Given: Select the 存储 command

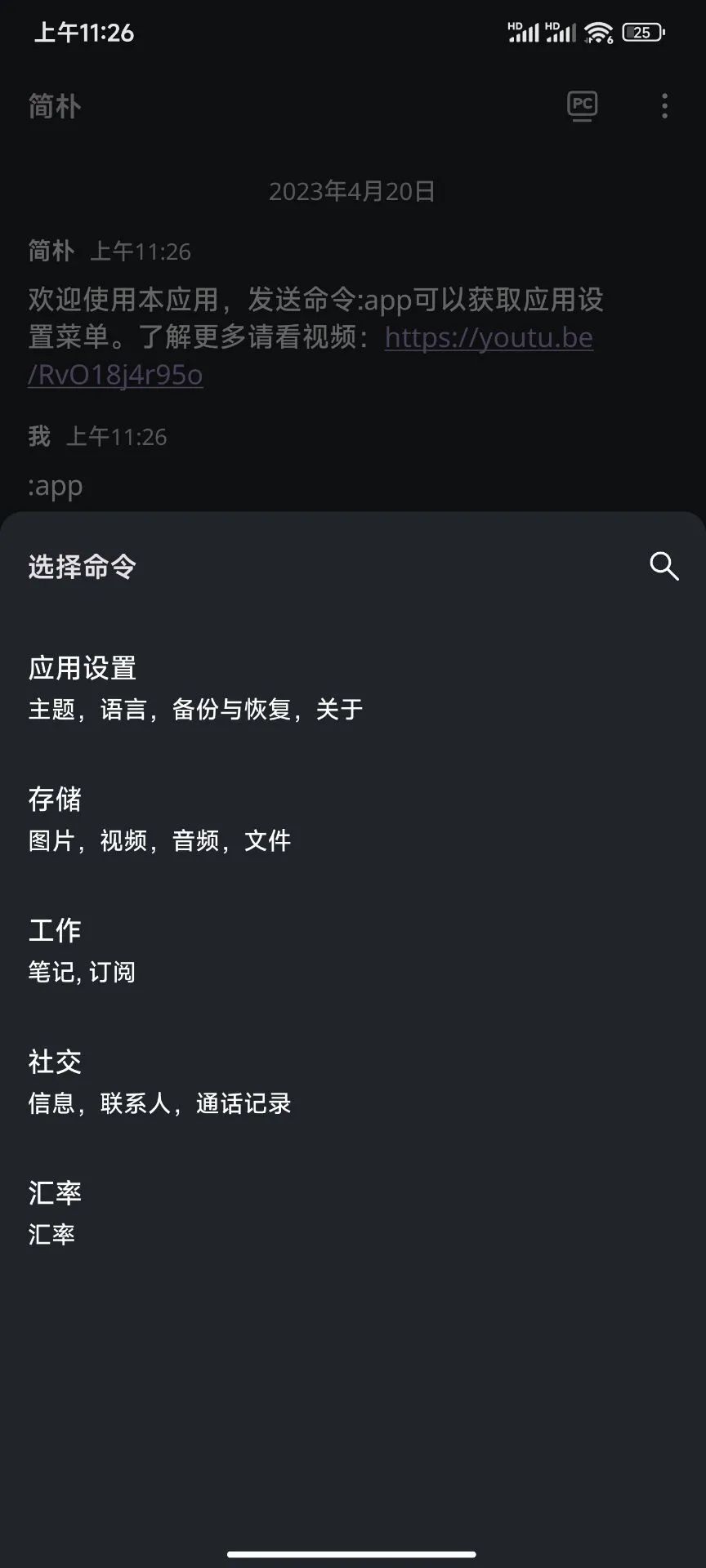Looking at the screenshot, I should point(160,819).
